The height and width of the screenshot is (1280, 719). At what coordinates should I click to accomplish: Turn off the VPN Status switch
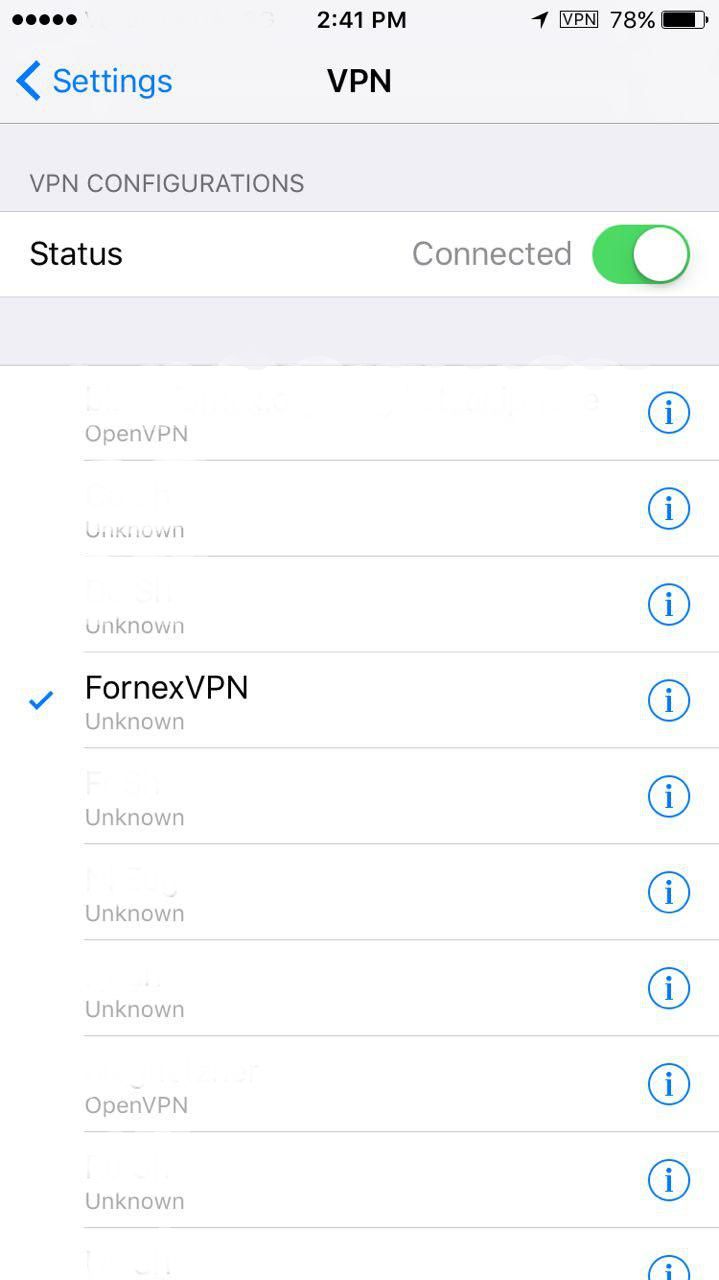tap(641, 254)
